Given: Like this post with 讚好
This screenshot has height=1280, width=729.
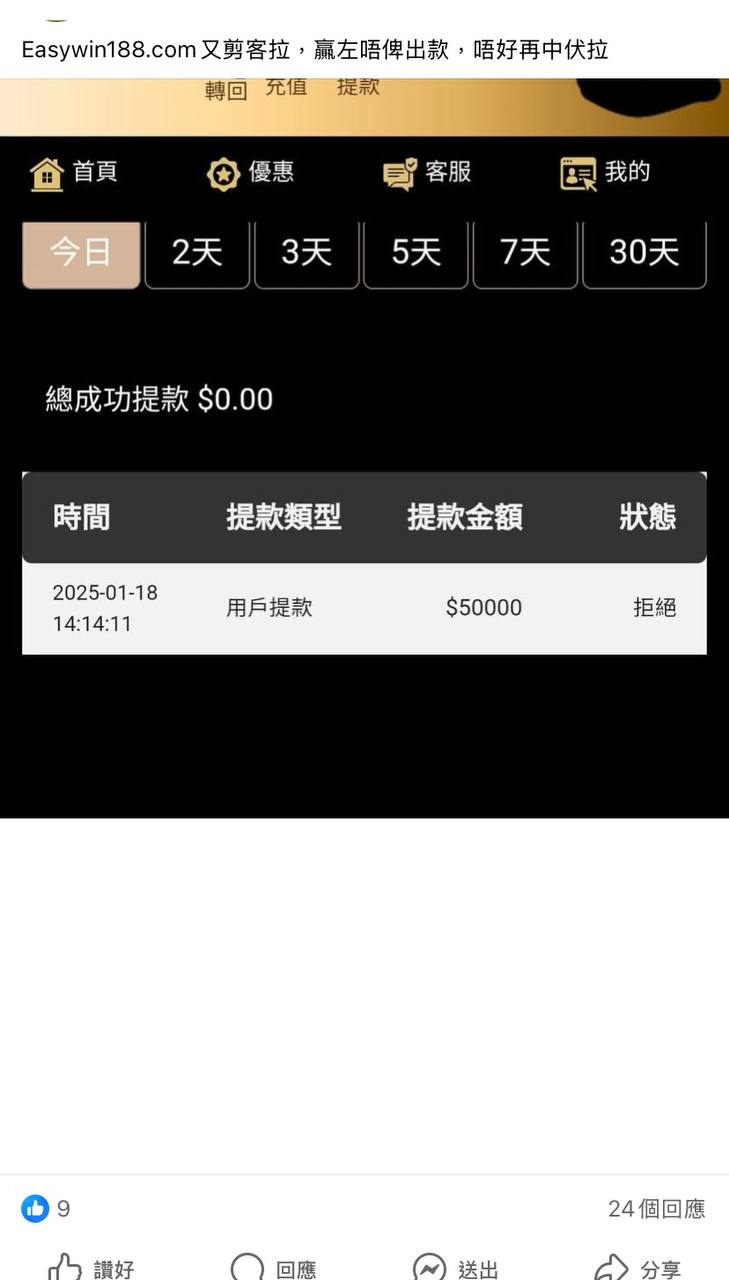Looking at the screenshot, I should pos(92,1268).
